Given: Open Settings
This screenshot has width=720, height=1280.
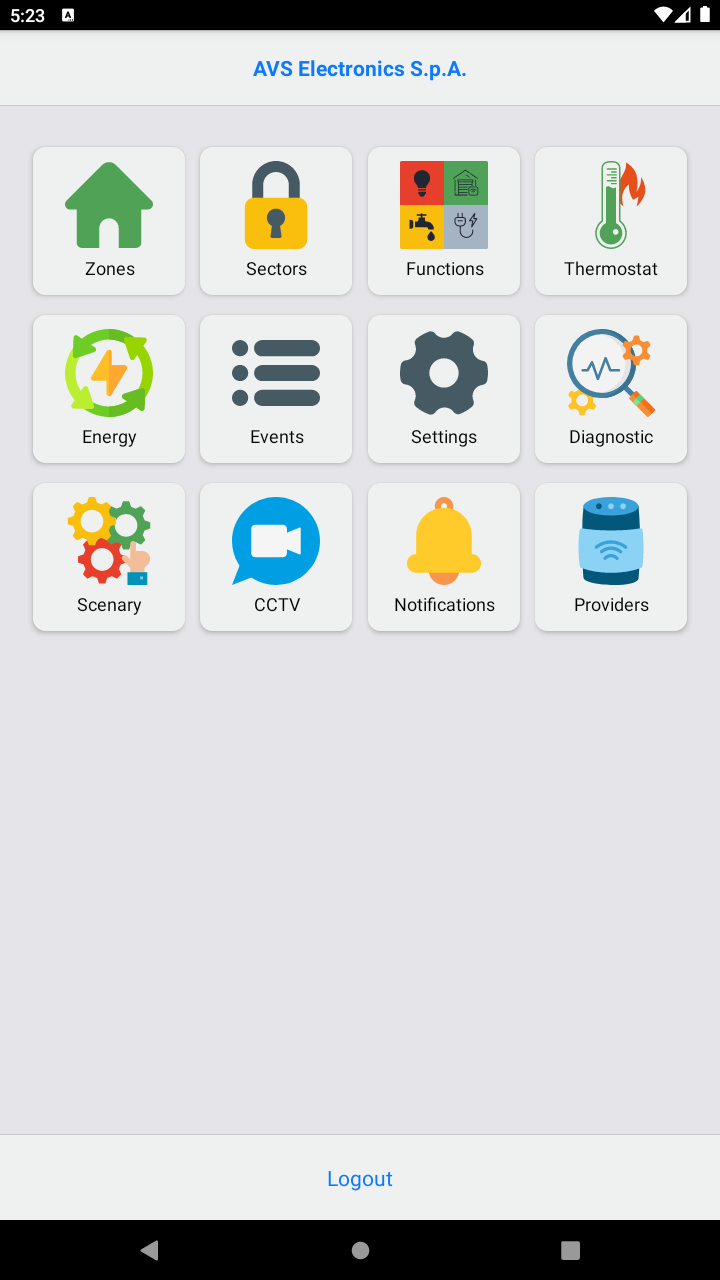Looking at the screenshot, I should click(x=444, y=389).
